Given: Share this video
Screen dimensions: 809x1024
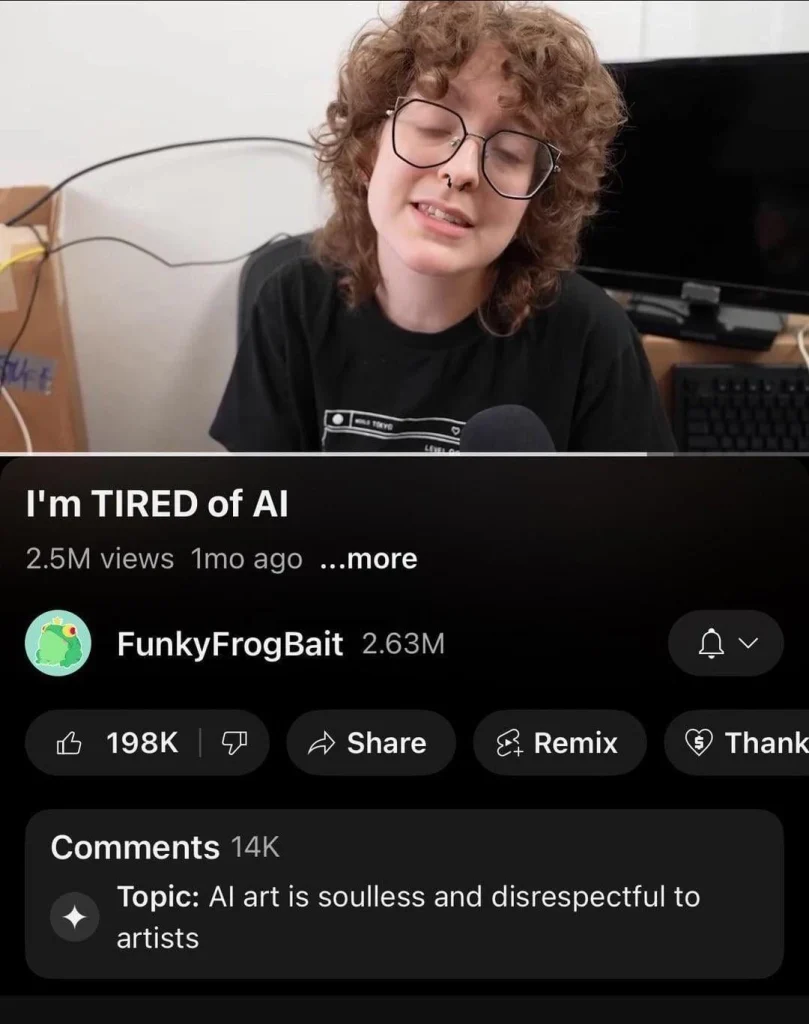Looking at the screenshot, I should (x=370, y=743).
